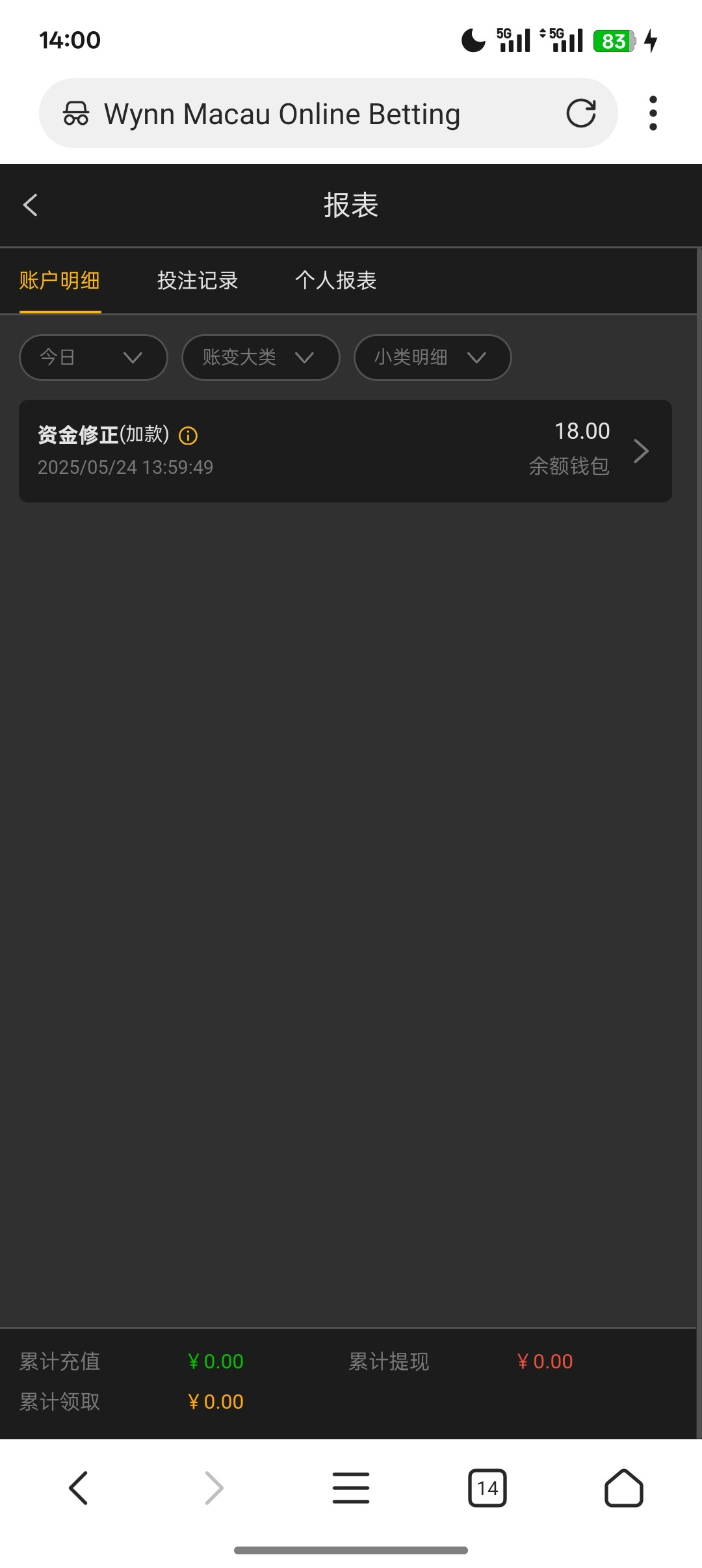Navigate back with the browser back arrow
This screenshot has height=1568, width=702.
pyautogui.click(x=78, y=1488)
